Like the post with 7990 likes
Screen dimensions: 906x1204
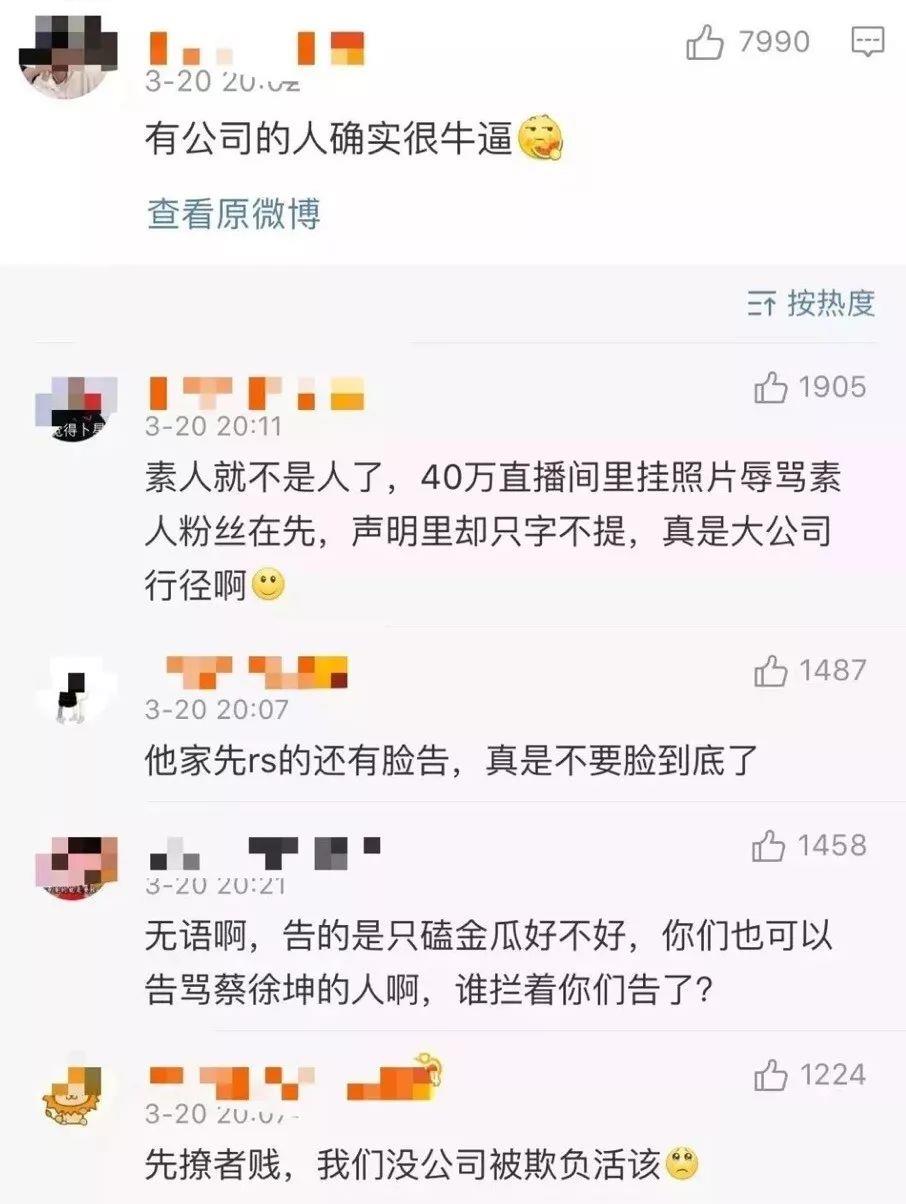tap(705, 42)
